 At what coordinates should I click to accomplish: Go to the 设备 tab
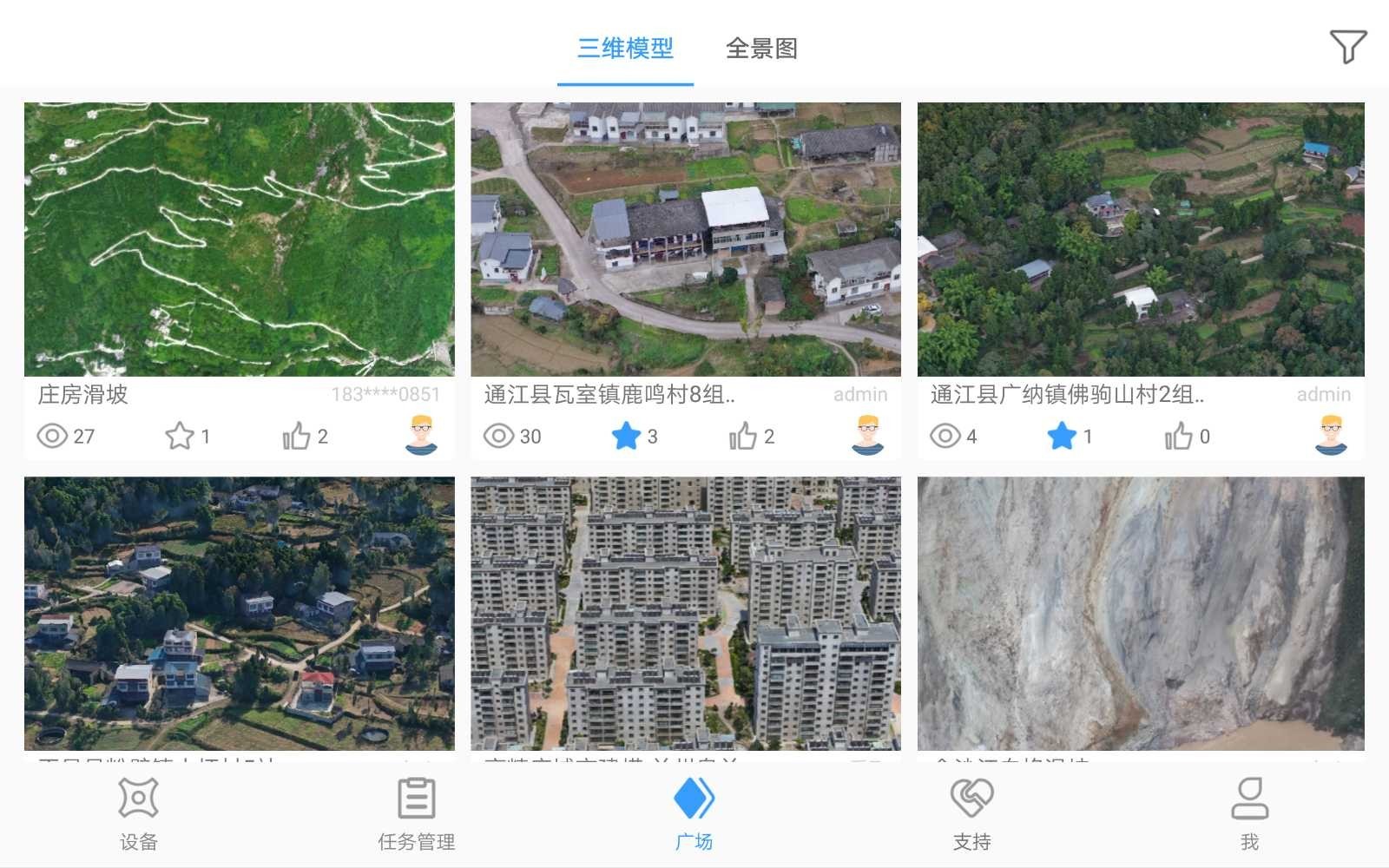(x=139, y=814)
